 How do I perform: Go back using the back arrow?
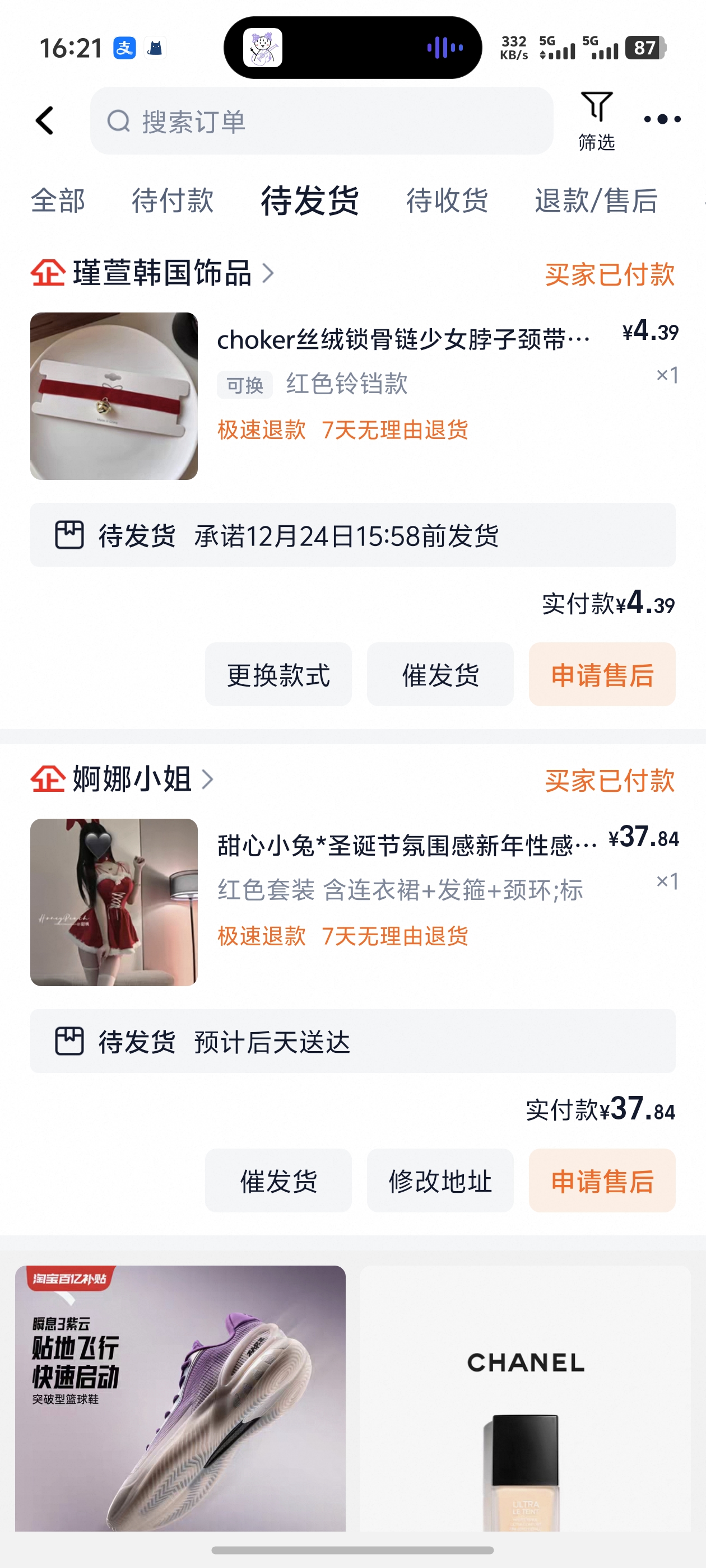point(45,120)
